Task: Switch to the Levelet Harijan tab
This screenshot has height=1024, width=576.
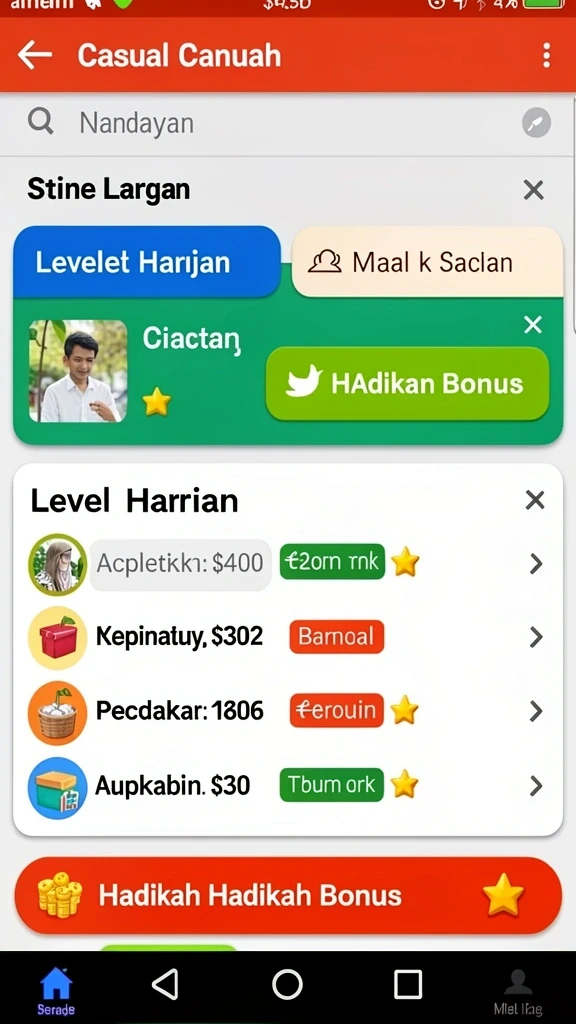Action: pos(147,262)
